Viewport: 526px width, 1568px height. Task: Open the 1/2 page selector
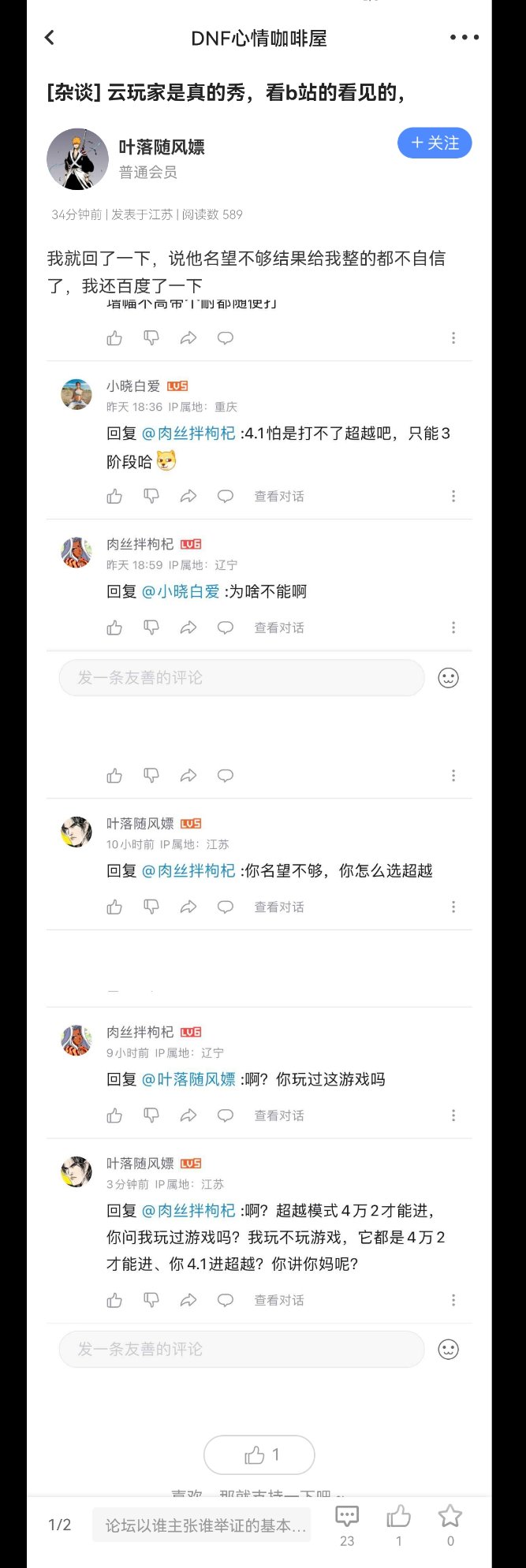tap(60, 1525)
